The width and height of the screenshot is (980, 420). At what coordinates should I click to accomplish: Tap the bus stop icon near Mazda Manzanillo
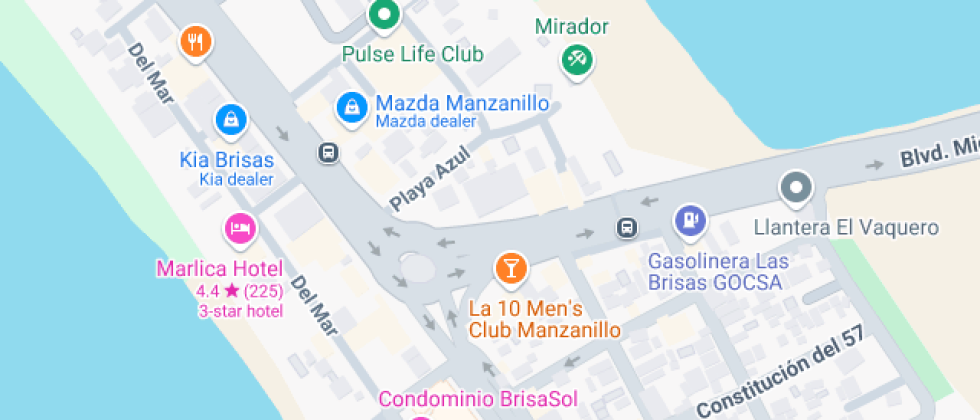point(326,153)
